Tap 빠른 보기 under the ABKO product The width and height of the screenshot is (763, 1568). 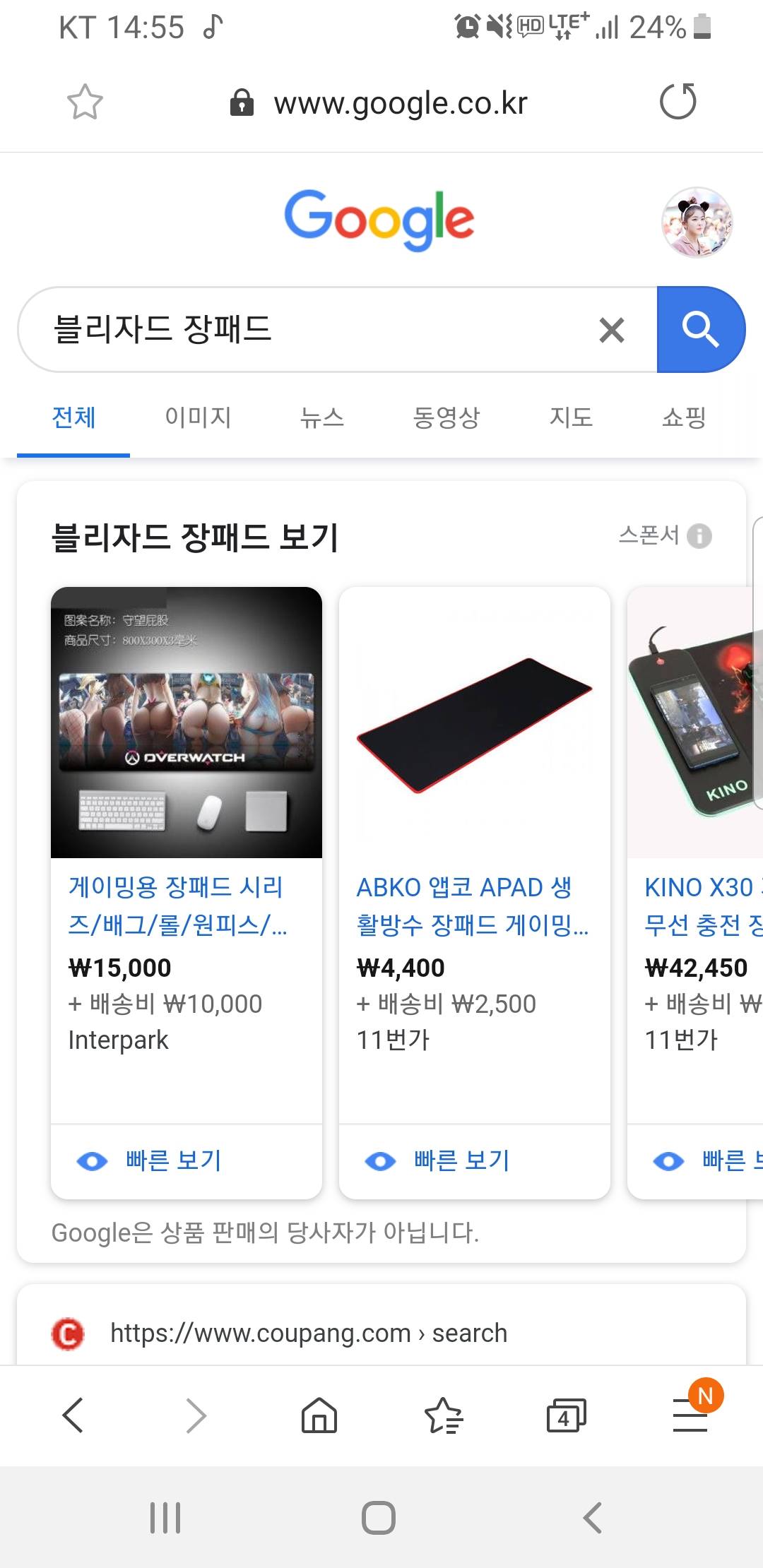point(462,1160)
